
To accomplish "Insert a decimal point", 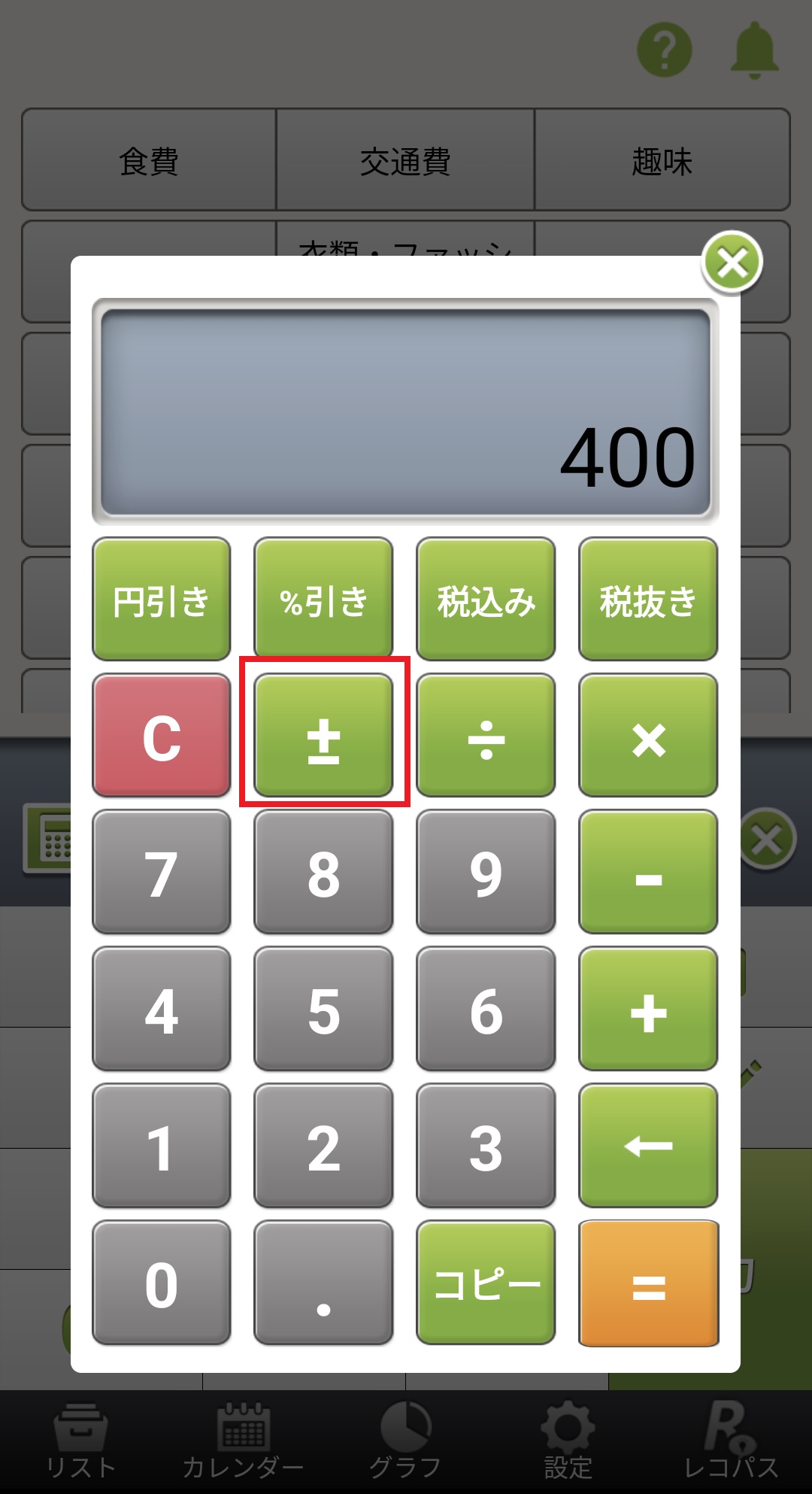I will point(323,1283).
